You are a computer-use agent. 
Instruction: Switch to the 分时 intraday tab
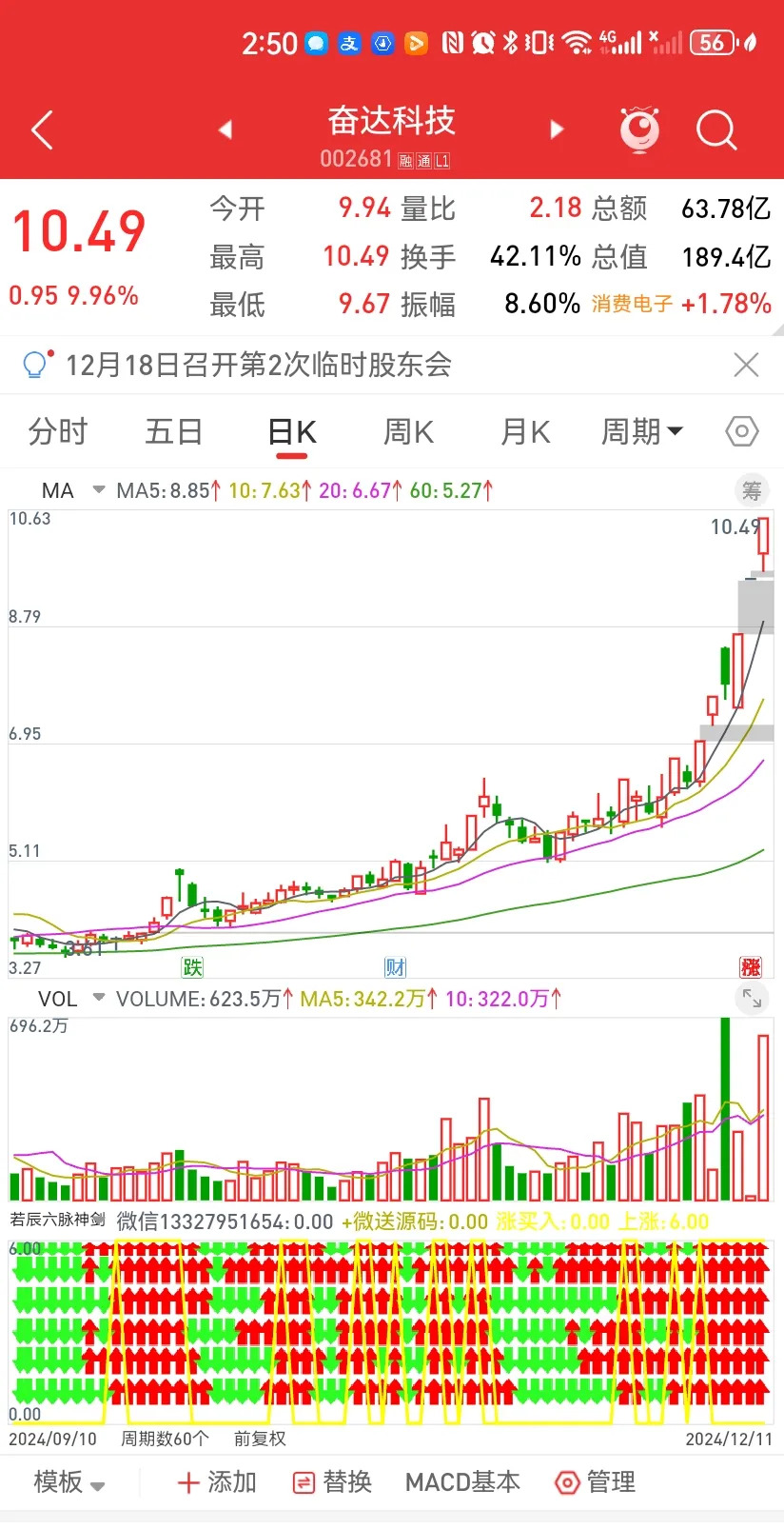59,431
